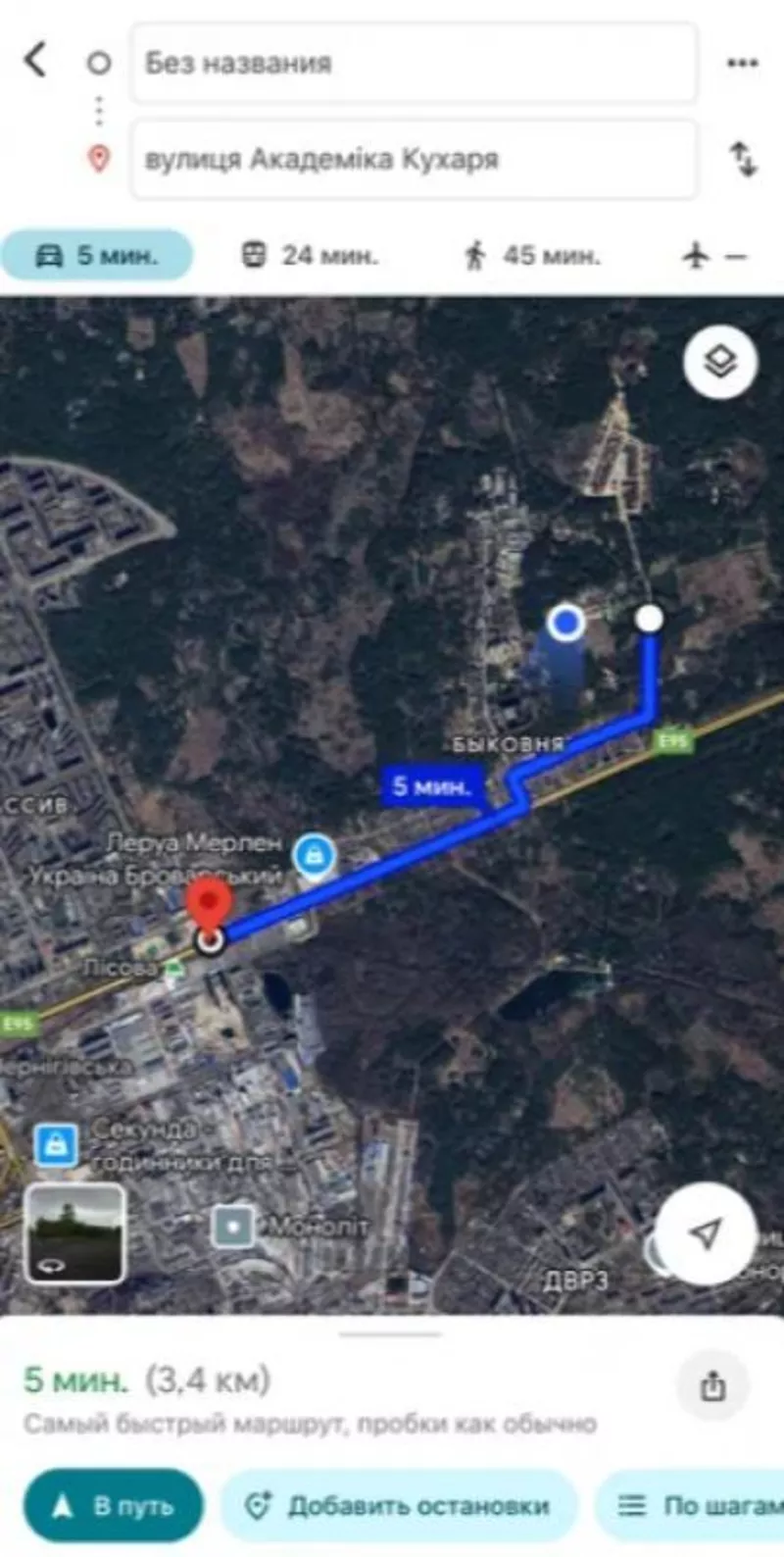Select the driving tab with 5 мин.
This screenshot has height=1557, width=784.
point(96,256)
